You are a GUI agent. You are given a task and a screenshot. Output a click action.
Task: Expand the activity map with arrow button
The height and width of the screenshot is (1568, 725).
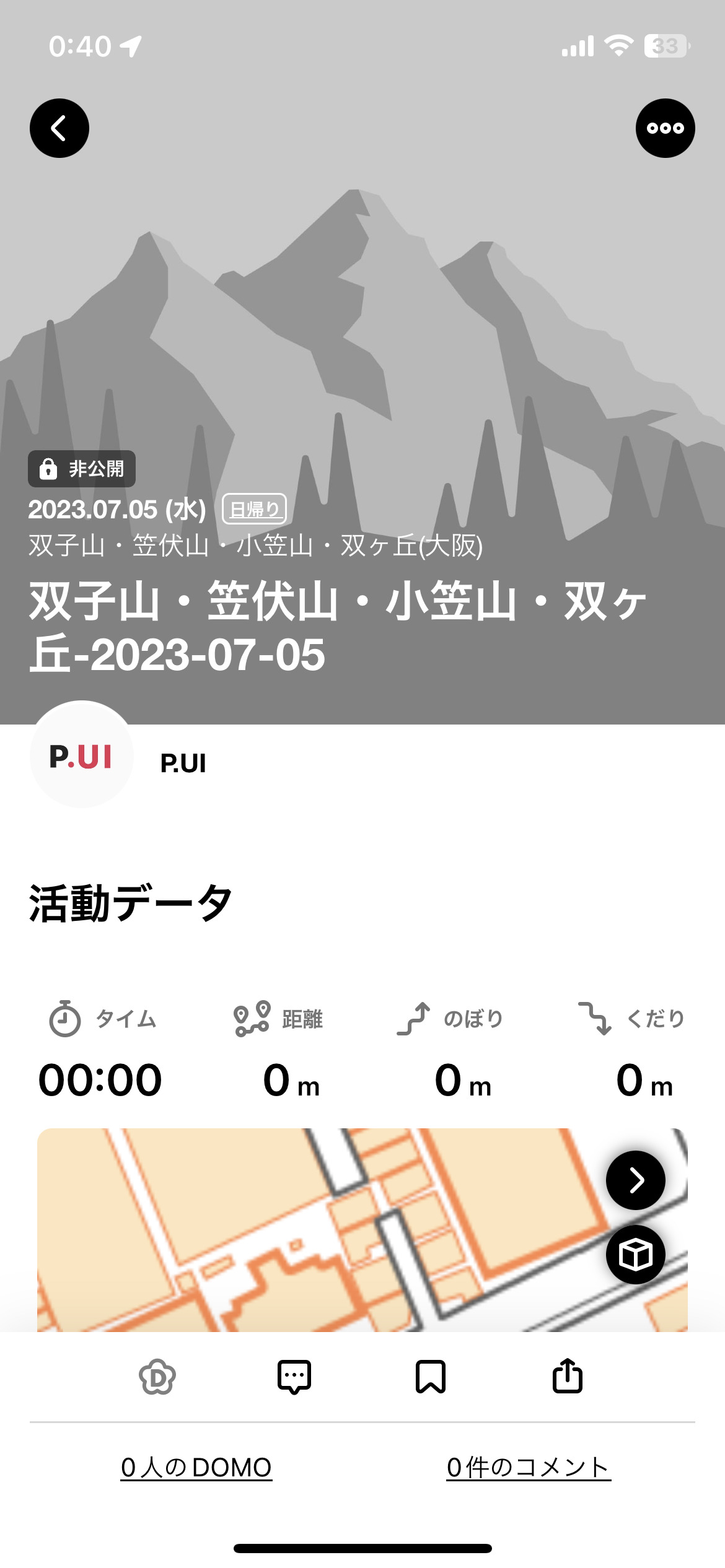[635, 1180]
